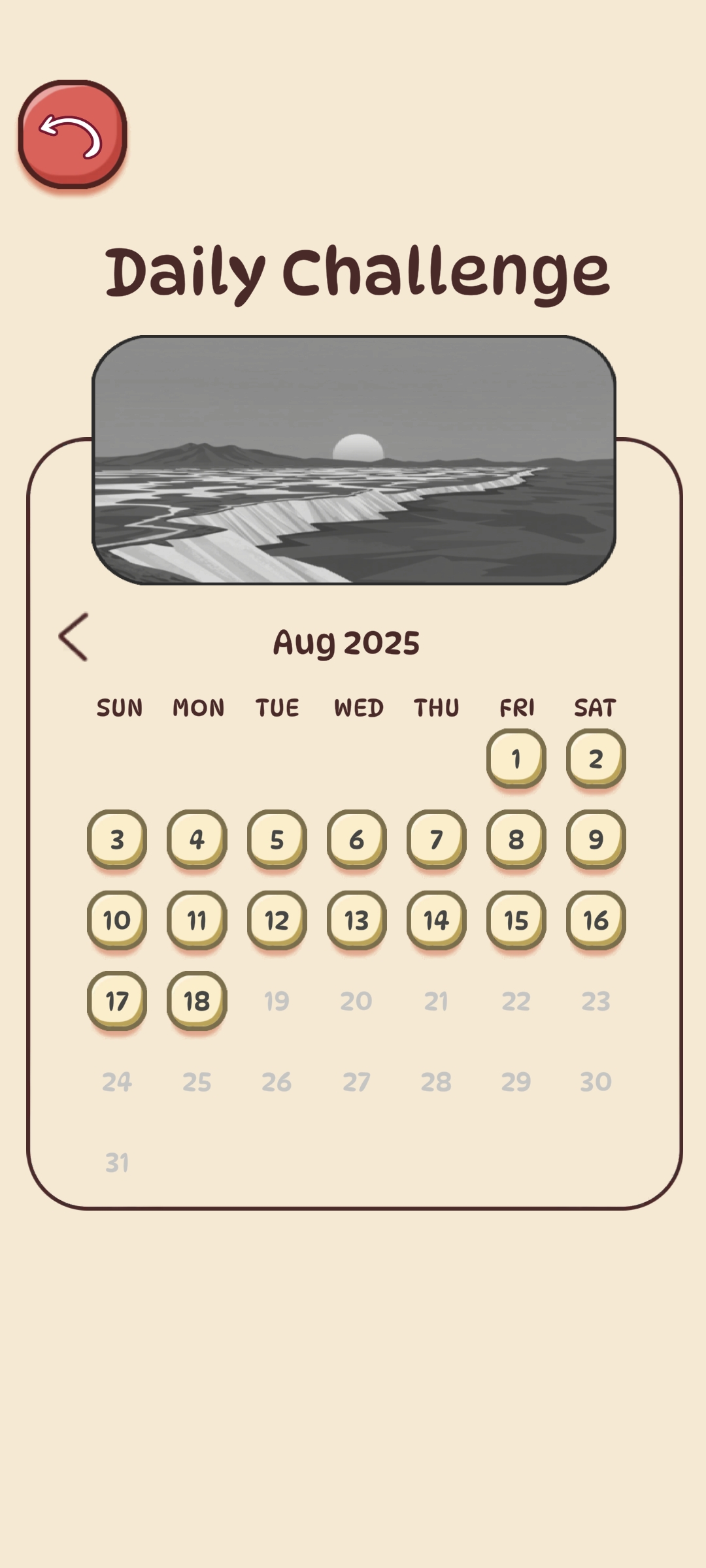Viewport: 706px width, 1568px height.
Task: Open the challenge for day 17
Action: coord(117,1000)
